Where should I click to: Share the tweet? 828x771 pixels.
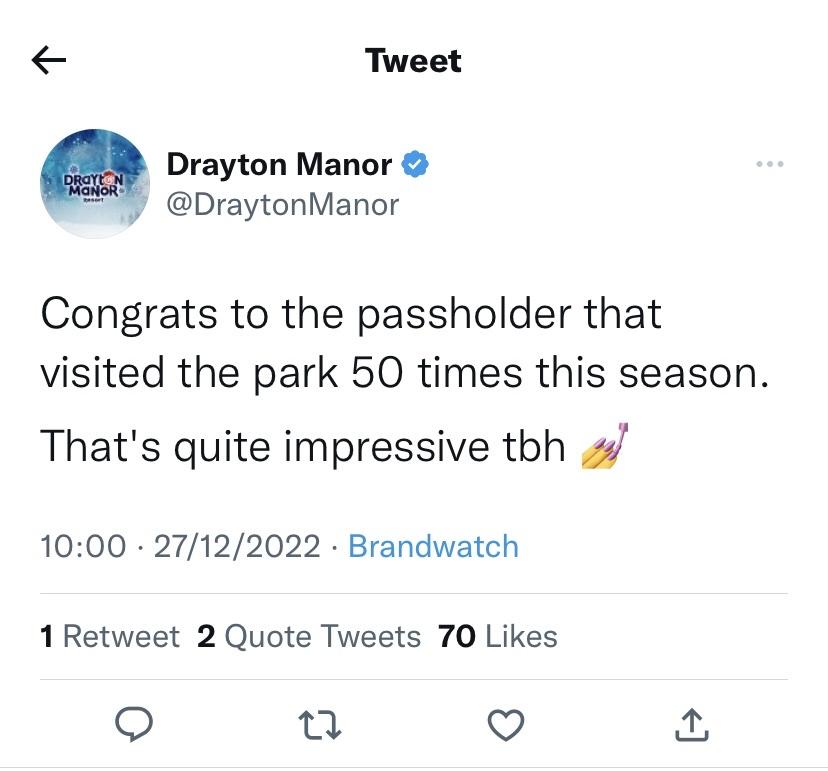pyautogui.click(x=692, y=725)
